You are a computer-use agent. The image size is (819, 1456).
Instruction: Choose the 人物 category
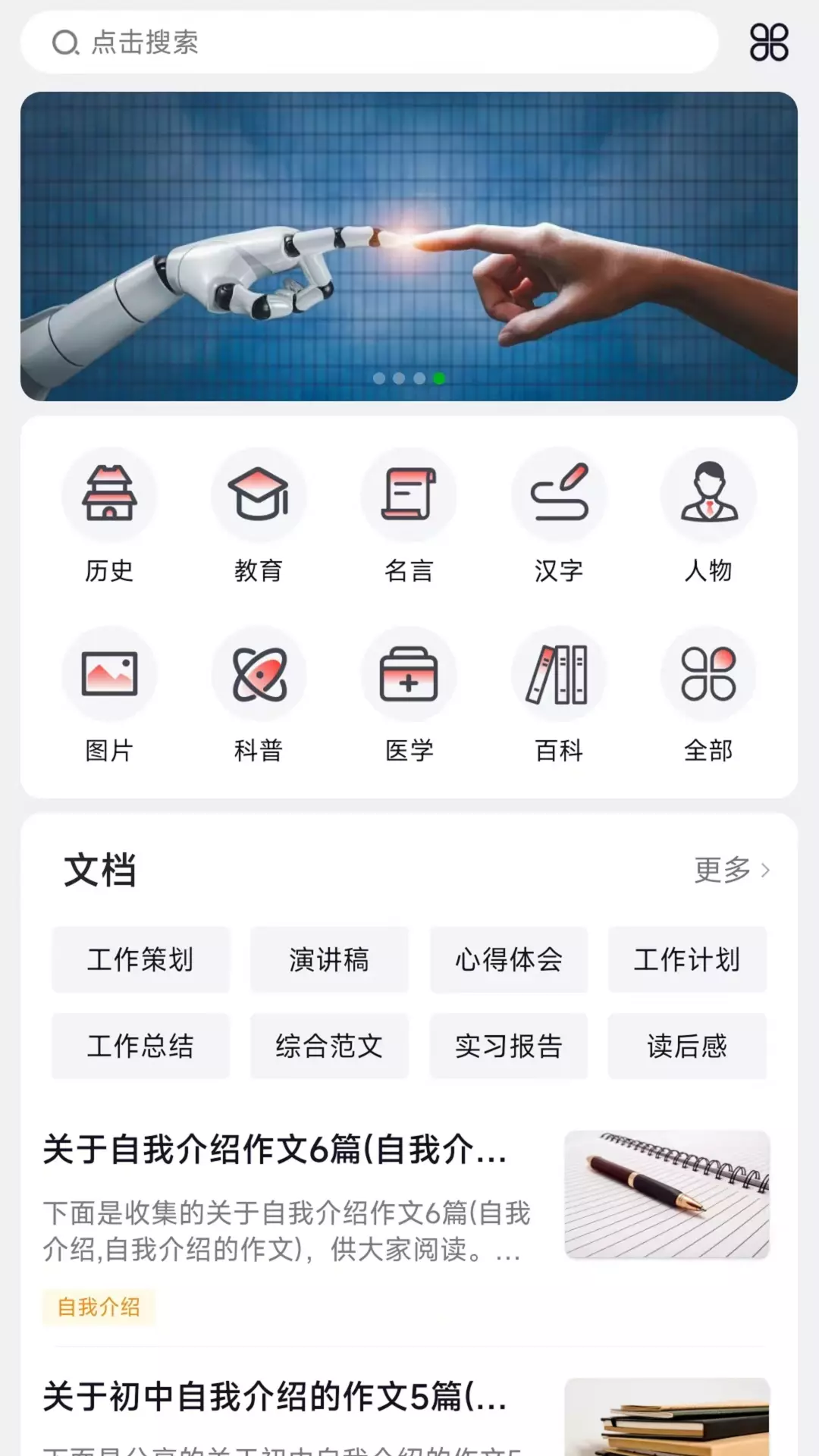point(708,517)
